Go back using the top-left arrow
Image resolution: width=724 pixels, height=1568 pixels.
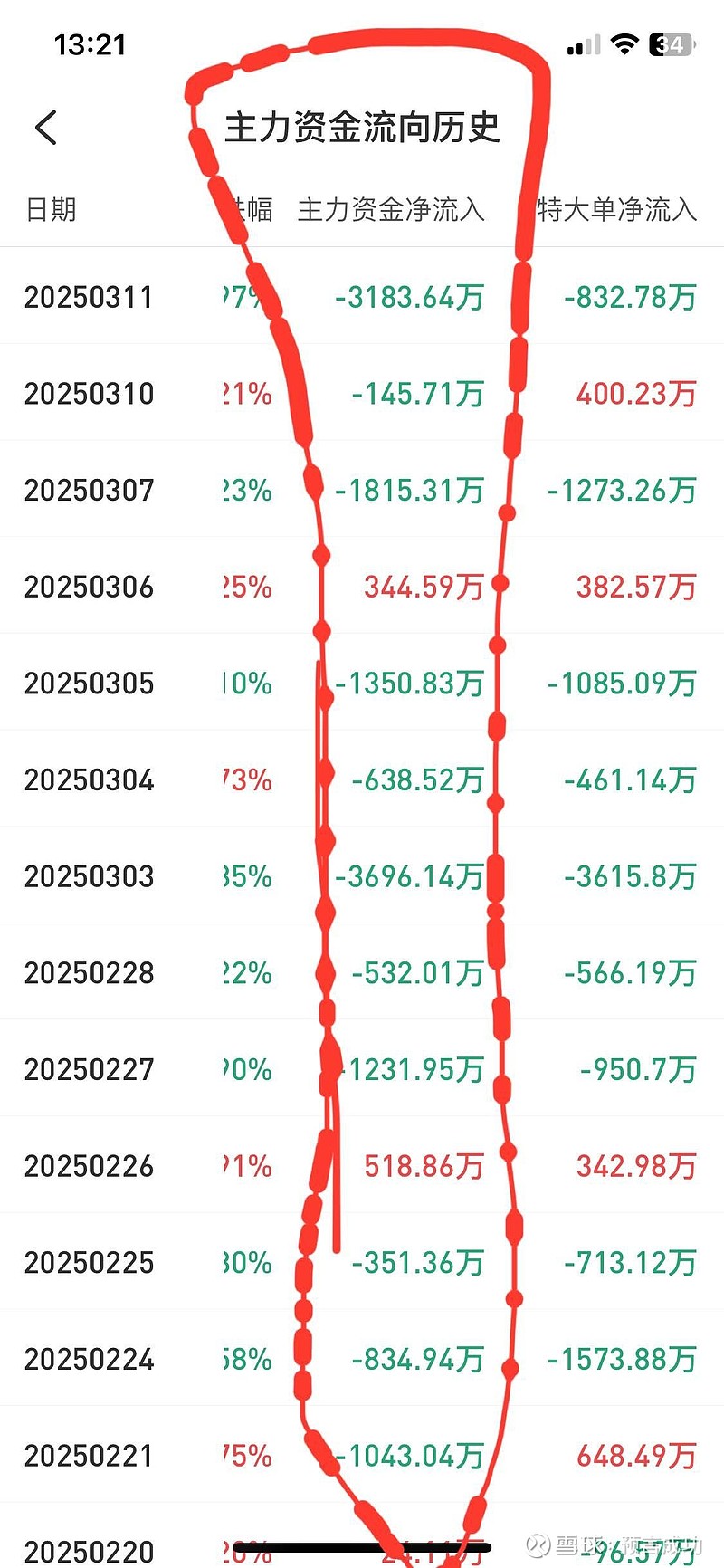pyautogui.click(x=46, y=128)
